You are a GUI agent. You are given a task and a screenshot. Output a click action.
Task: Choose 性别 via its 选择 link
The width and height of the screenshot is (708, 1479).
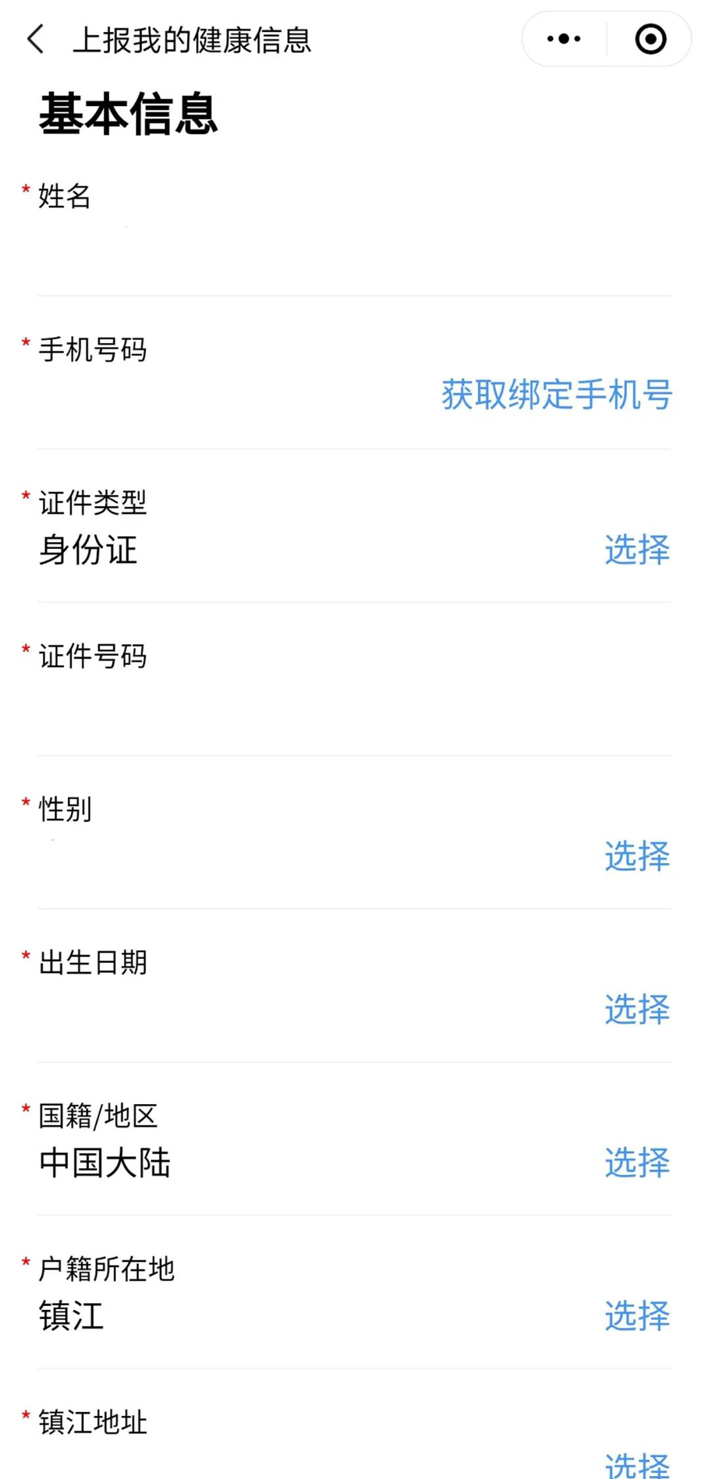(637, 856)
